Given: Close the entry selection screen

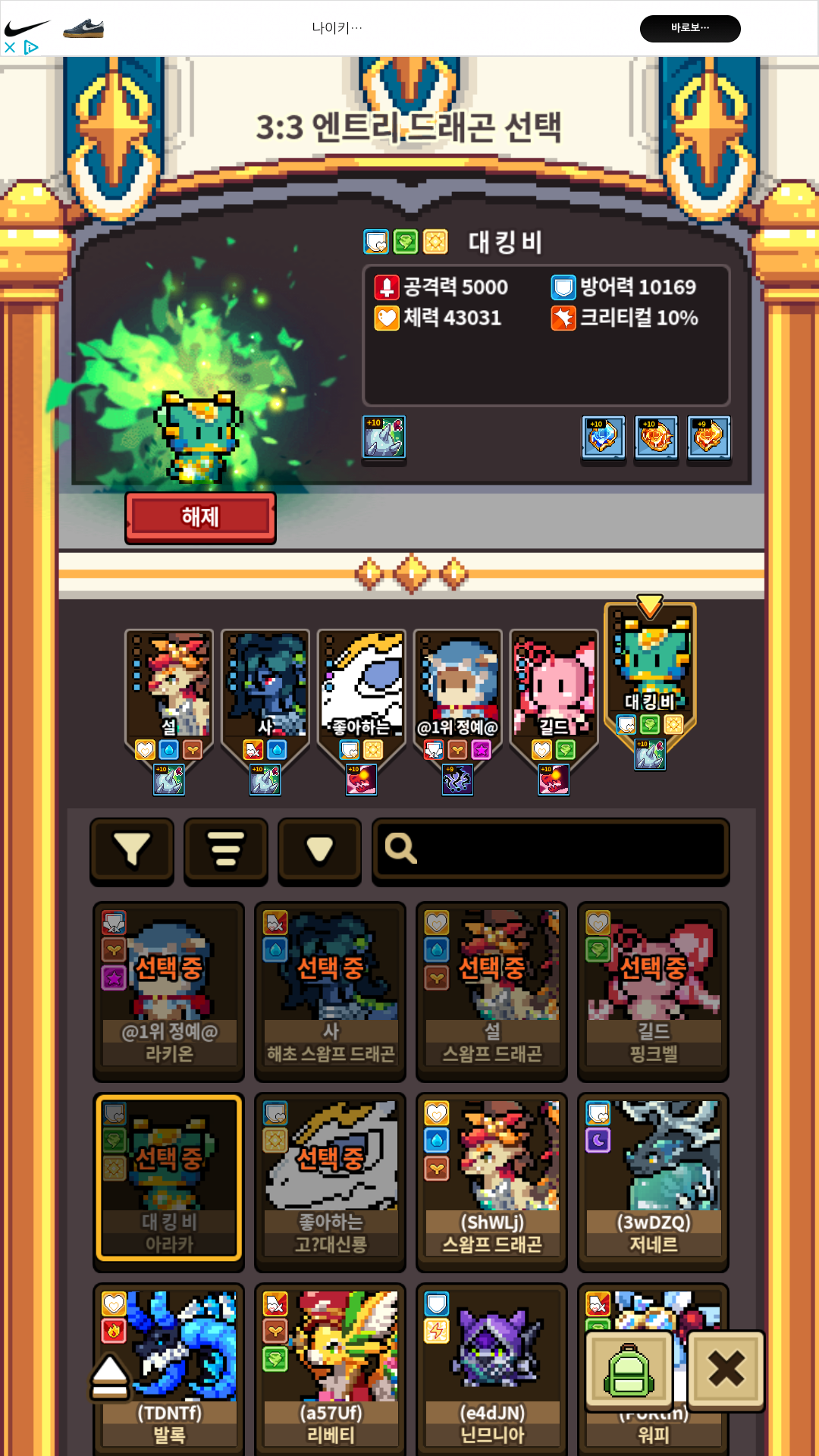Looking at the screenshot, I should pos(726,1370).
